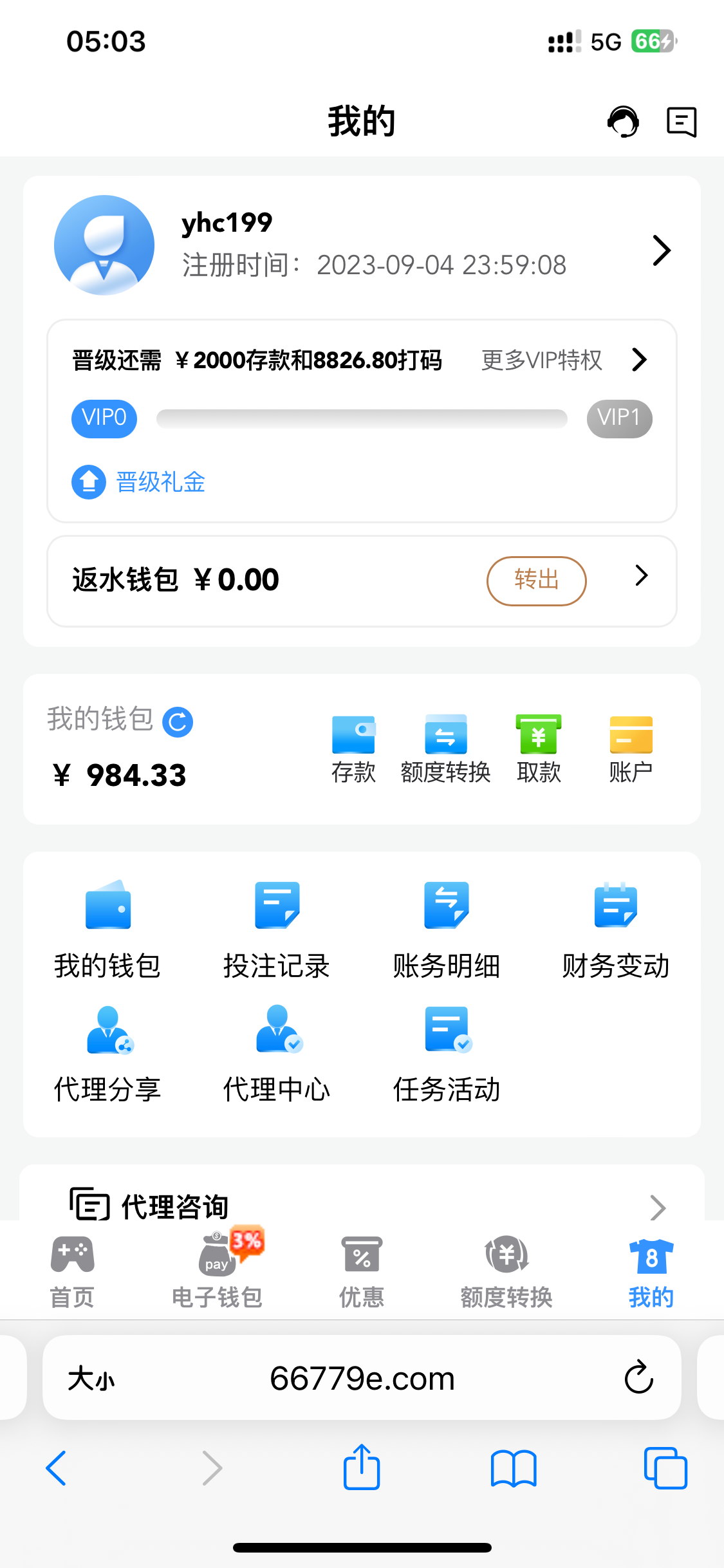
Task: Open 代理中心 in the grid
Action: click(x=277, y=1054)
